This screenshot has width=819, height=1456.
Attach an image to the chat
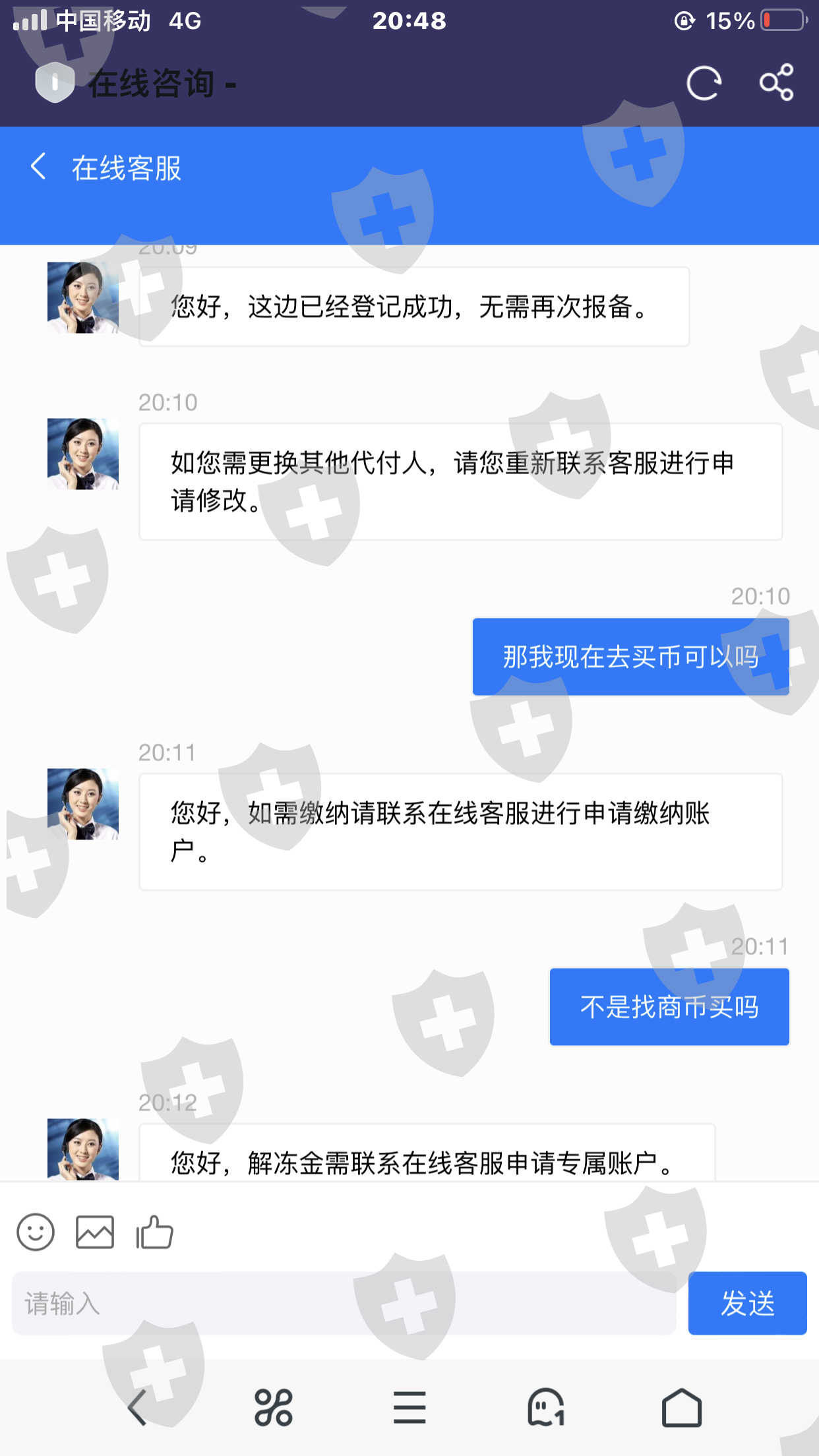95,1232
